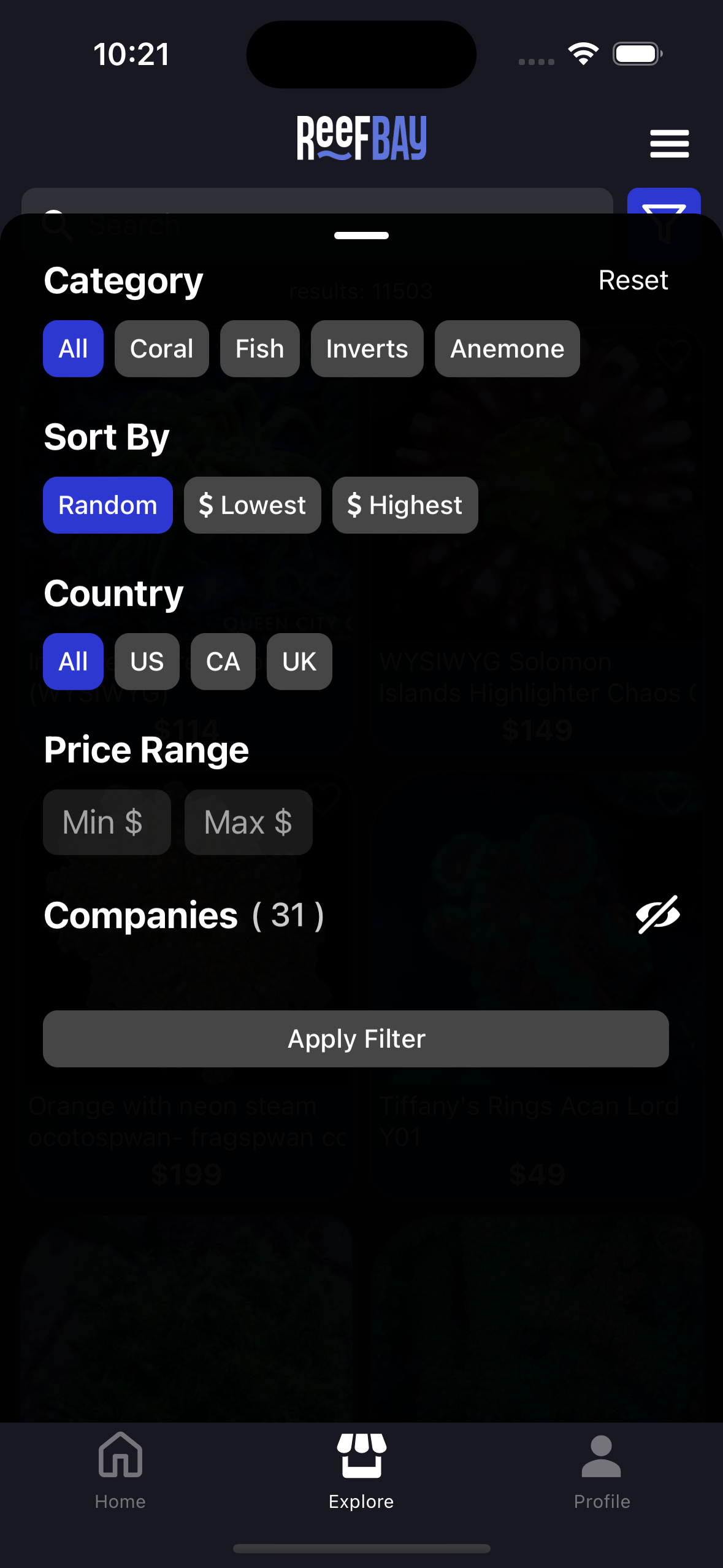Screen dimensions: 723x1568
Task: Filter category by Fish
Action: 259,348
